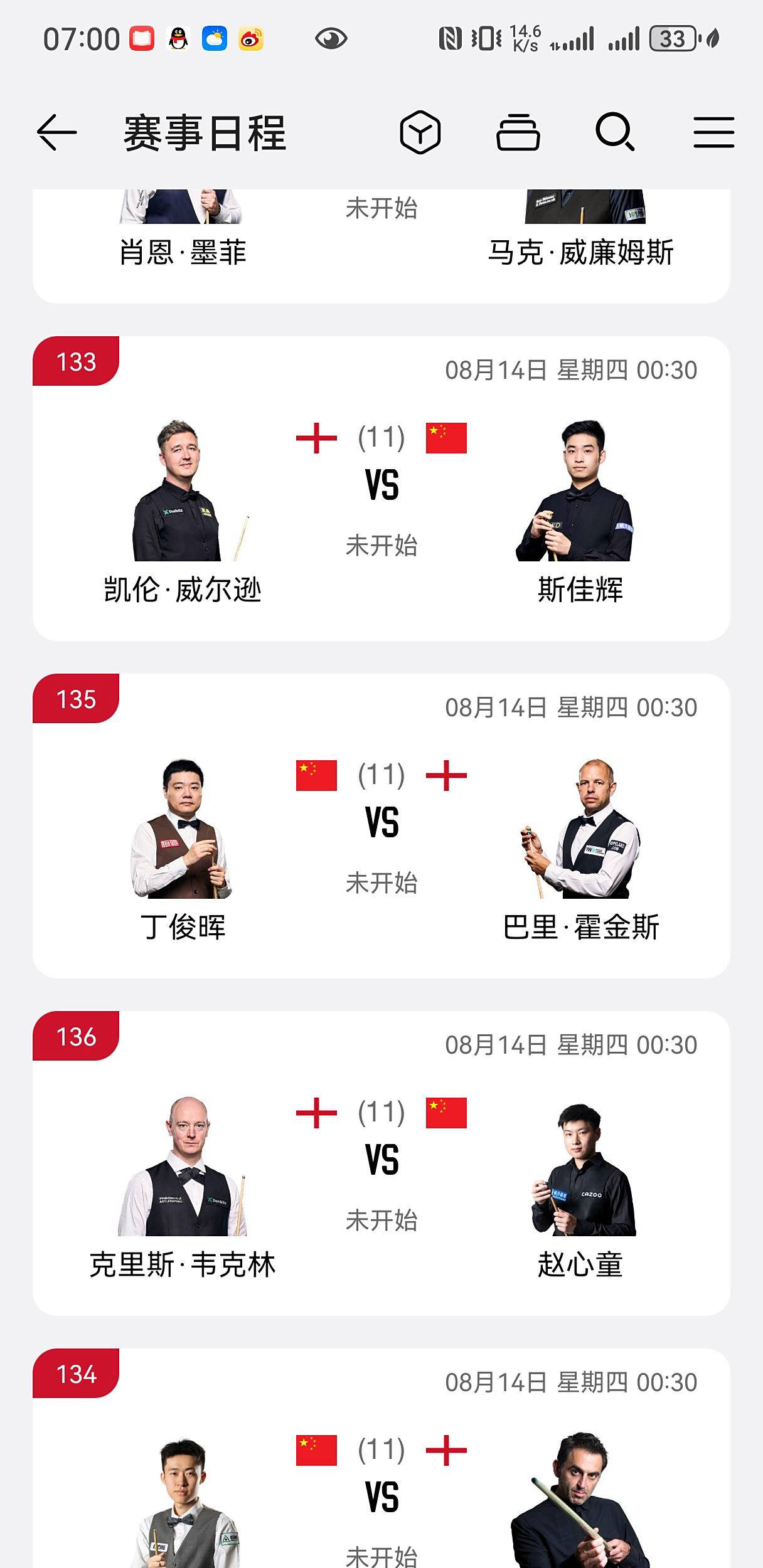Open match 135 丁俊晖 vs 巴里·霍金斯
Screen dimensions: 763x1568
(x=381, y=825)
